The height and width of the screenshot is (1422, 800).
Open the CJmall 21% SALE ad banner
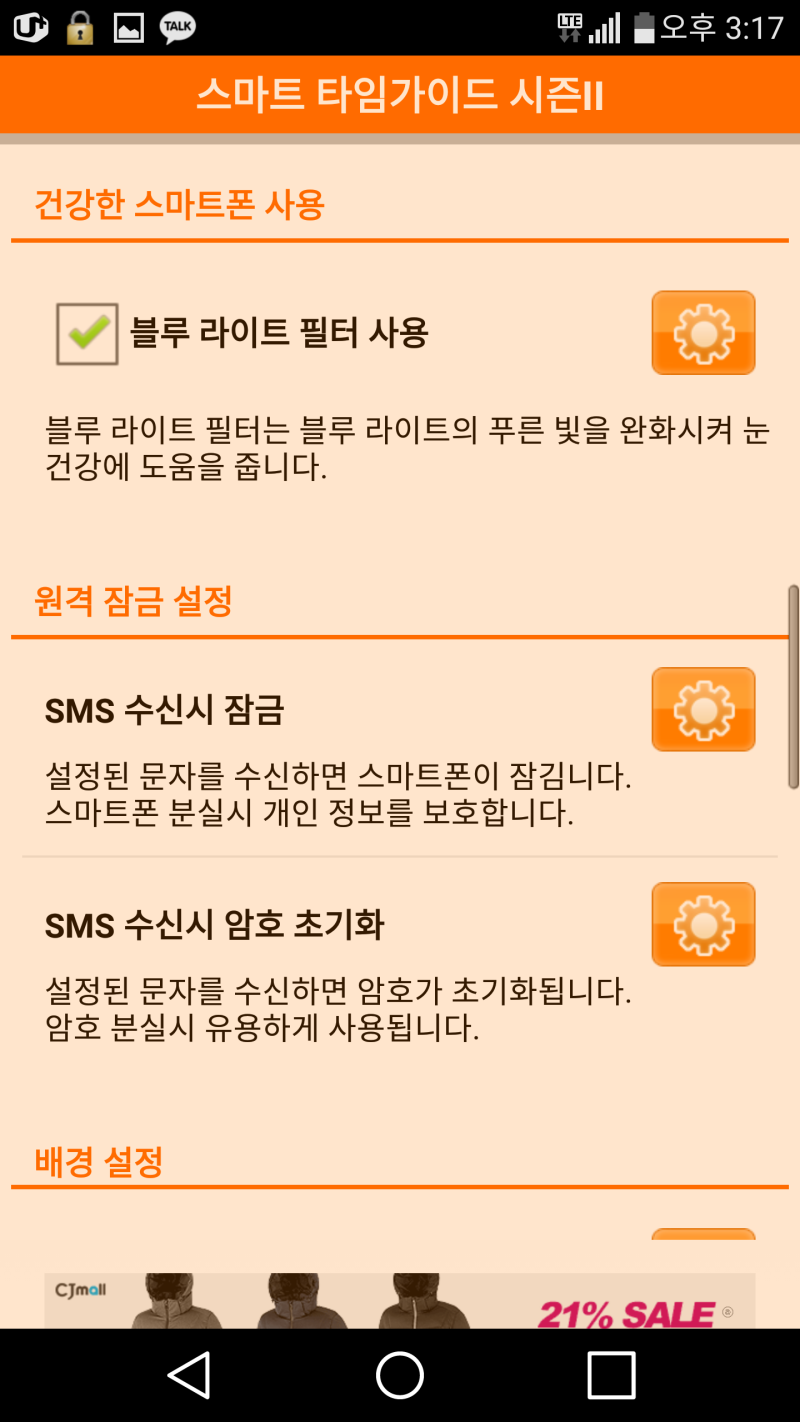[400, 1300]
